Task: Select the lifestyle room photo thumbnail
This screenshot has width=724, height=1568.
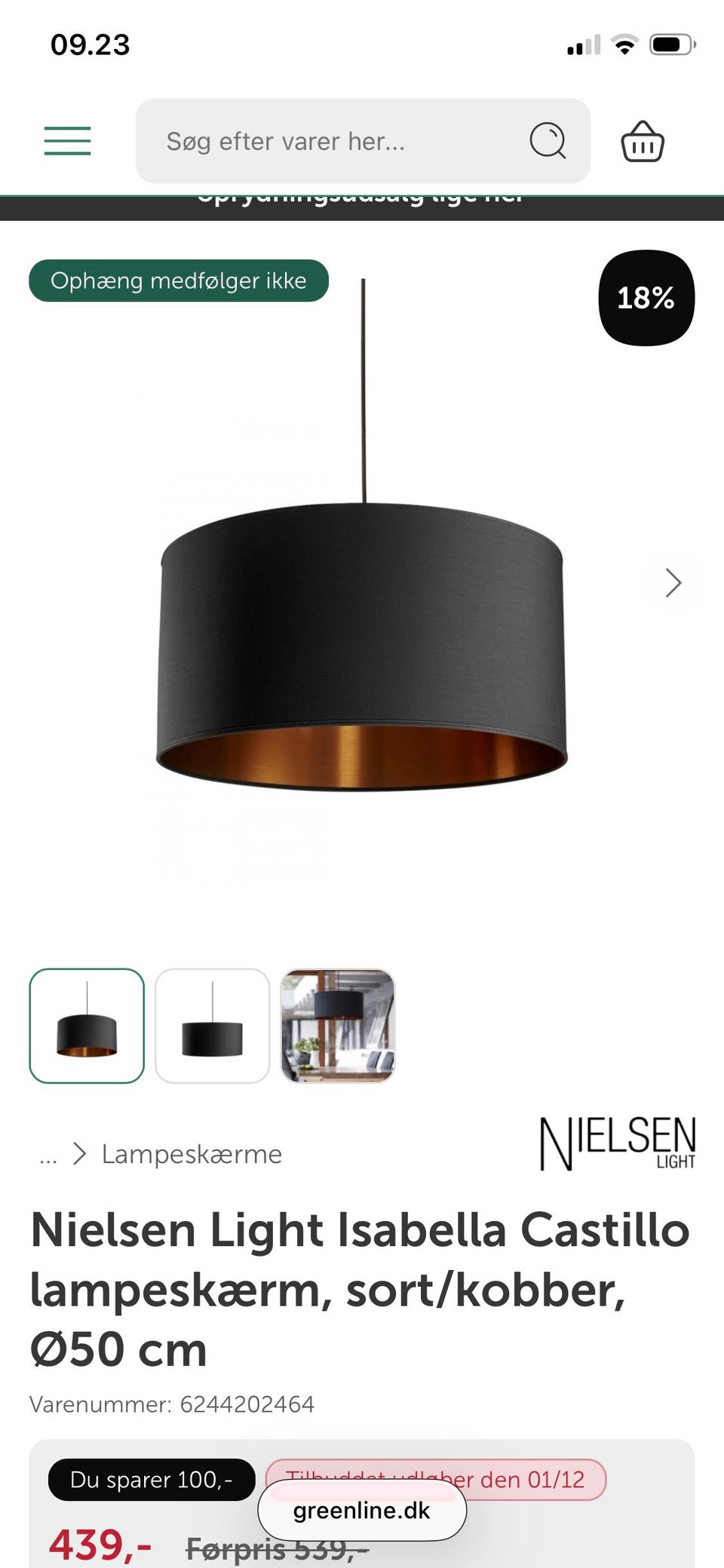Action: (337, 1026)
